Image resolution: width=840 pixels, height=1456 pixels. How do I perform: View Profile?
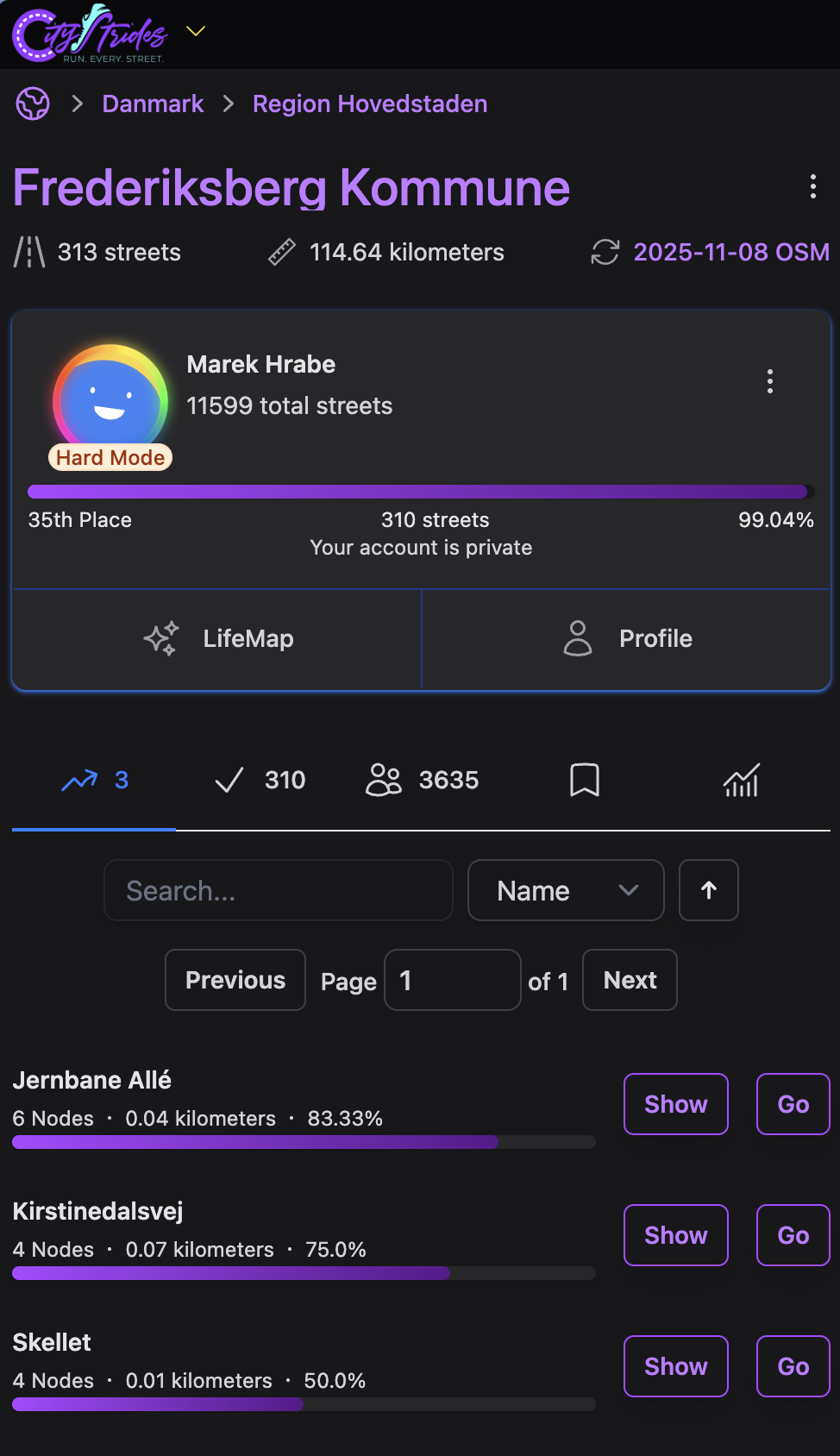[627, 639]
